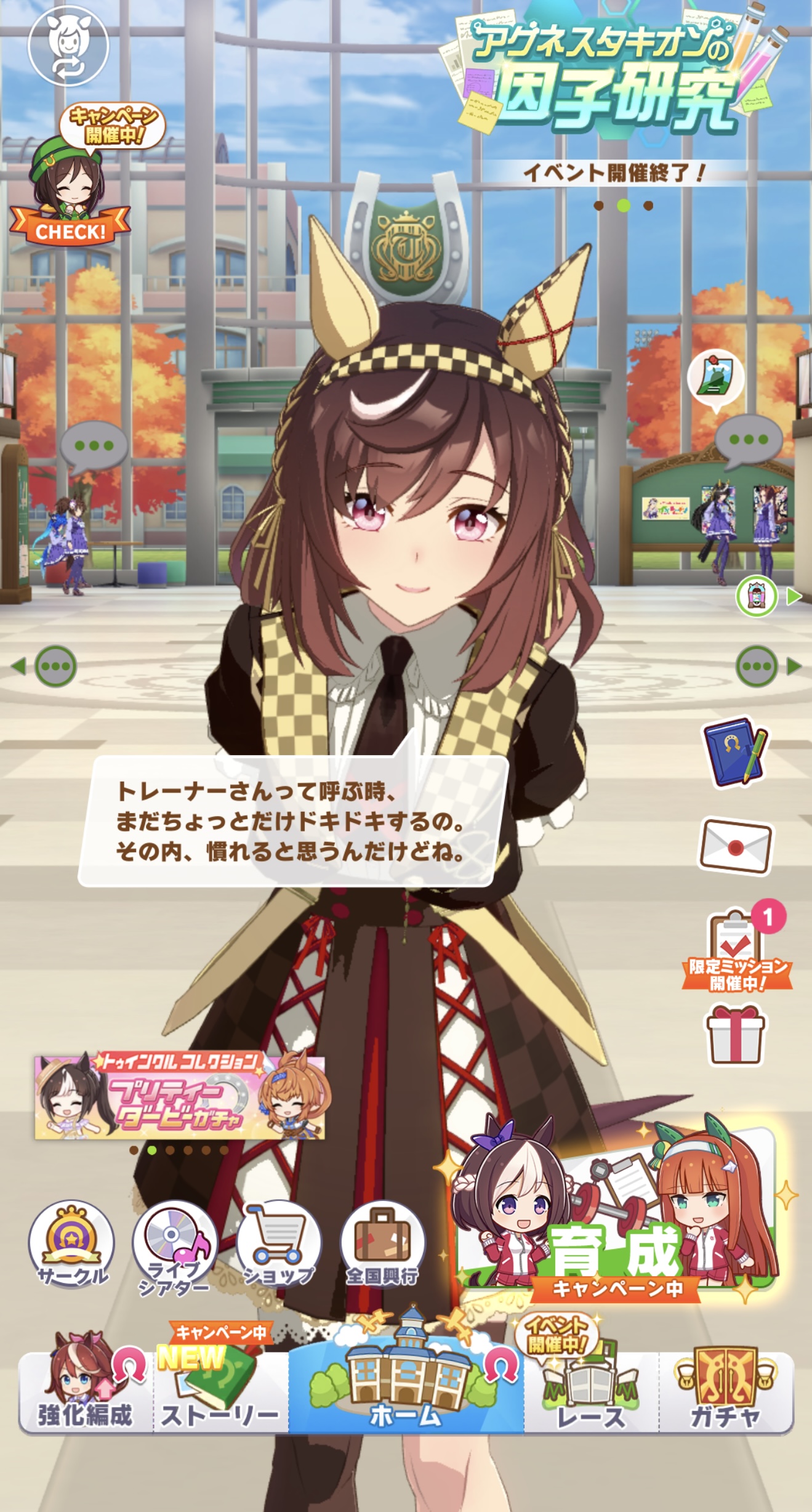
Task: Tap the pinned map note bubble
Action: pyautogui.click(x=715, y=376)
